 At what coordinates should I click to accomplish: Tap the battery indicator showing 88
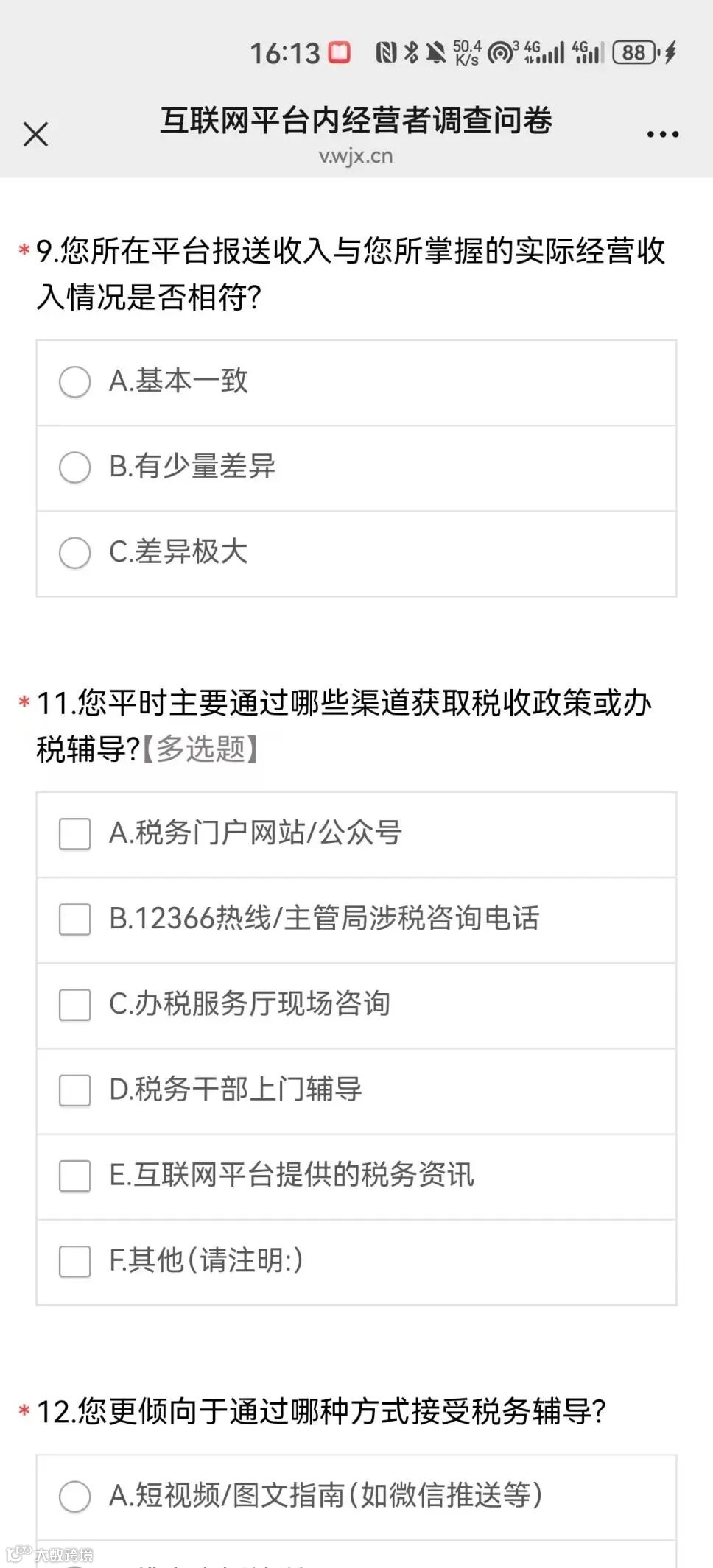(x=635, y=52)
